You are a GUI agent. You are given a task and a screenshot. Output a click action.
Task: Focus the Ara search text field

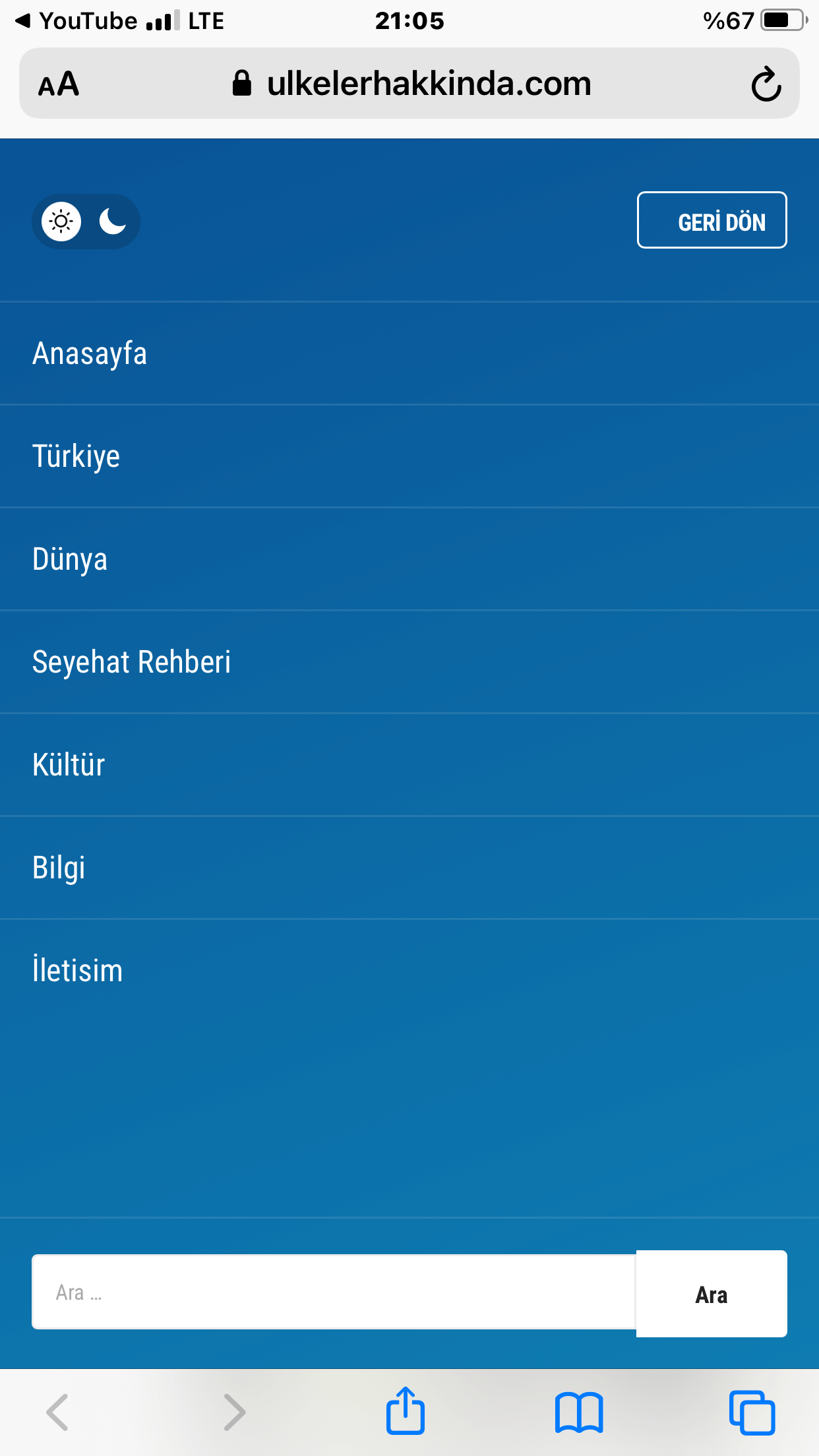pos(334,1292)
